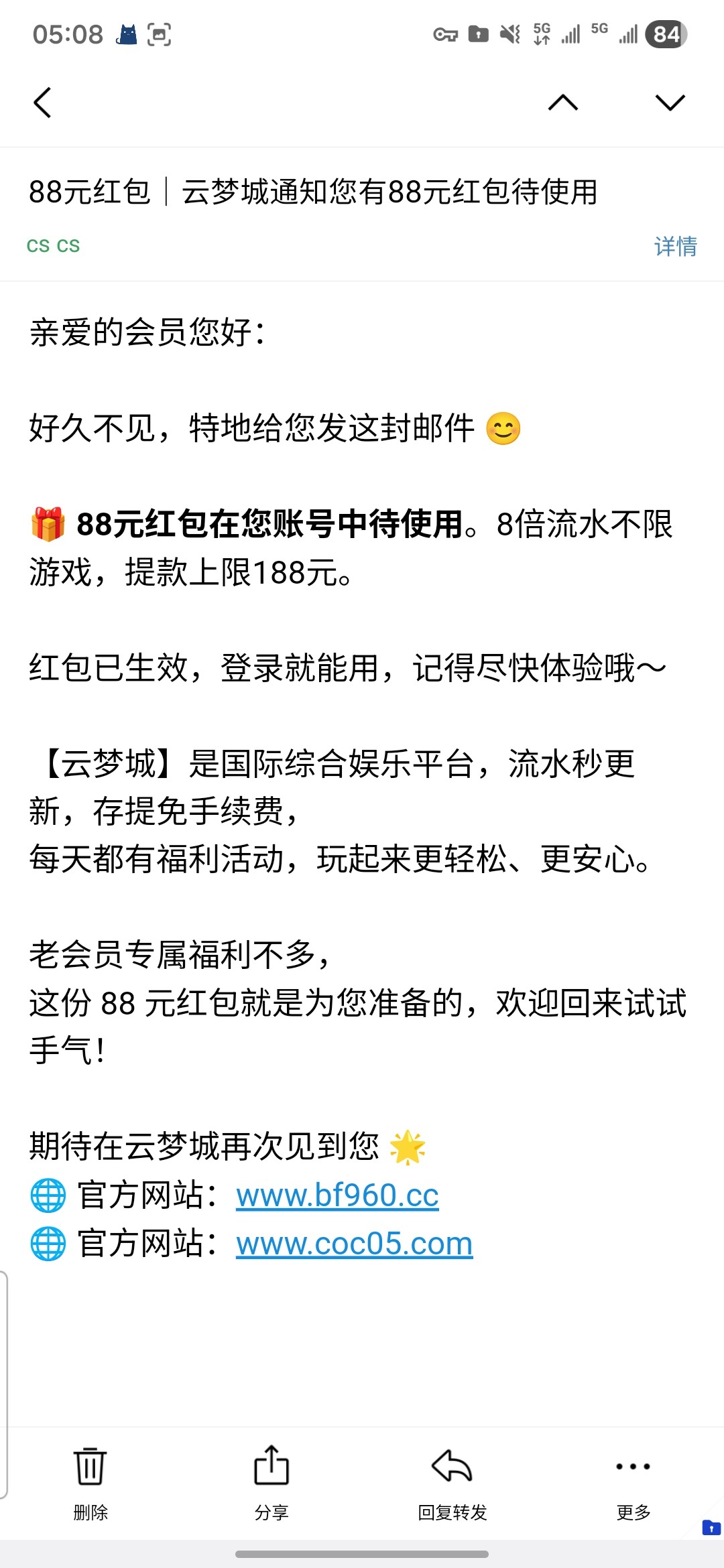The image size is (724, 1568).
Task: Jump to the next email
Action: pos(670,103)
